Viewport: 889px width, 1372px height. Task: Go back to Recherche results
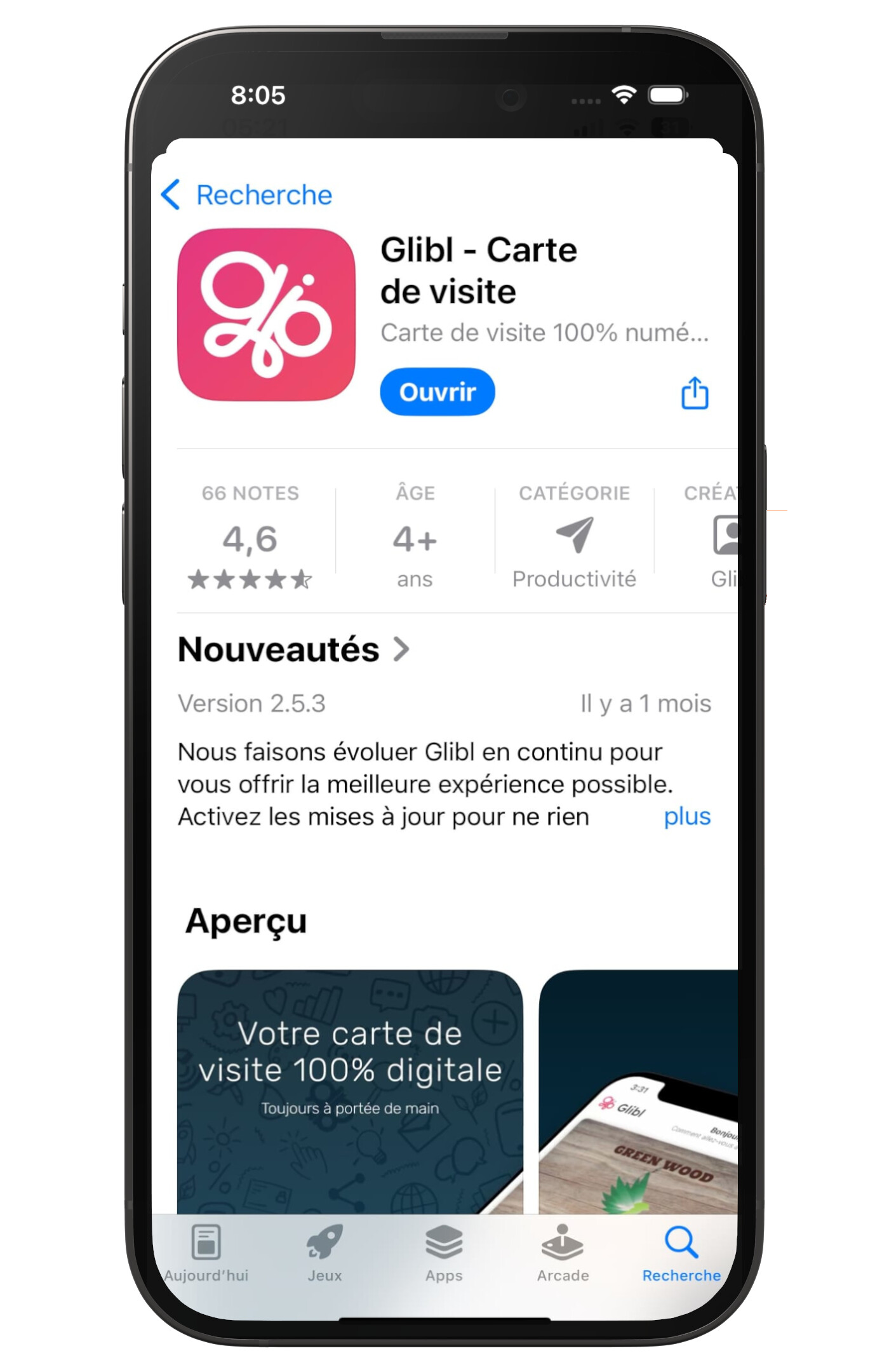pos(247,194)
